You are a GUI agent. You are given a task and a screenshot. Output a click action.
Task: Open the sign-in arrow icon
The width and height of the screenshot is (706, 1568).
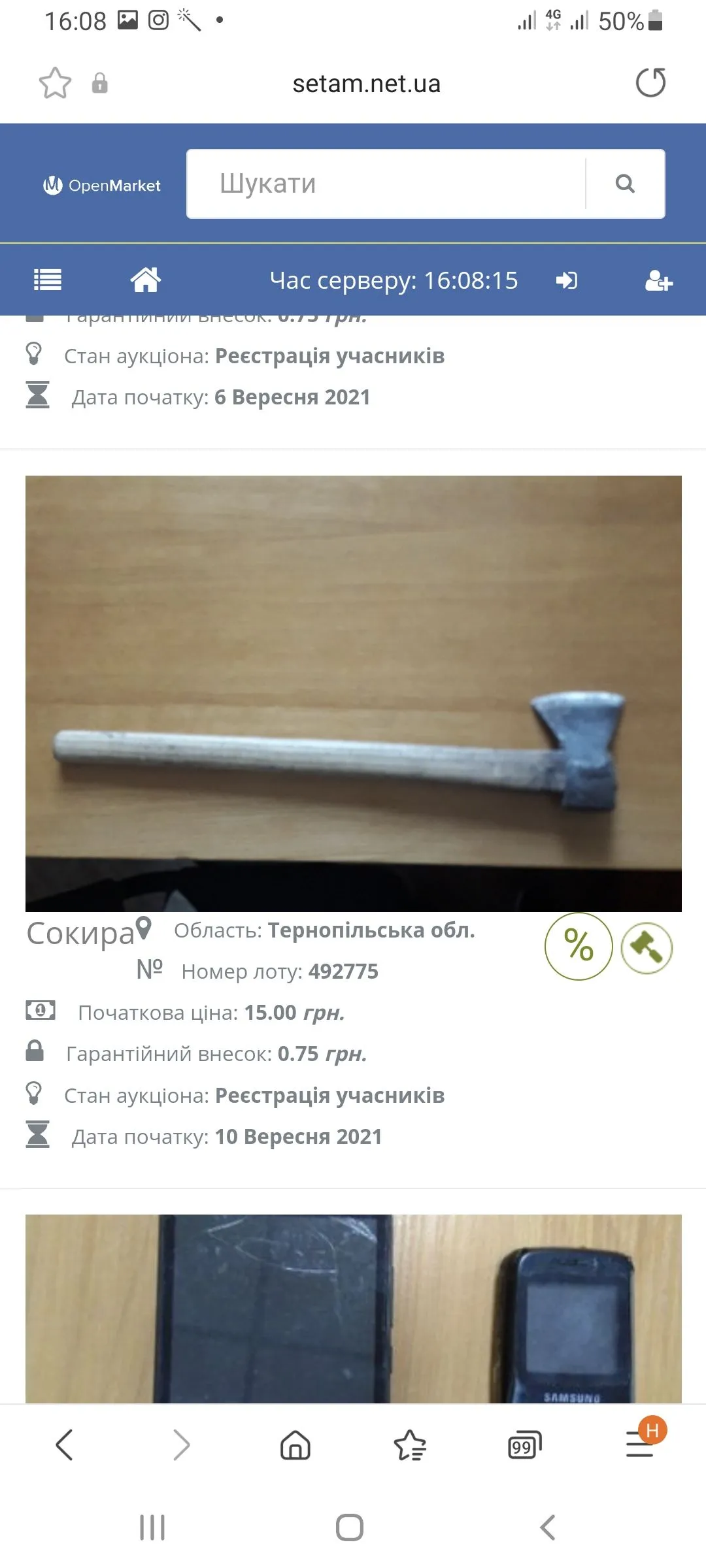pyautogui.click(x=567, y=280)
